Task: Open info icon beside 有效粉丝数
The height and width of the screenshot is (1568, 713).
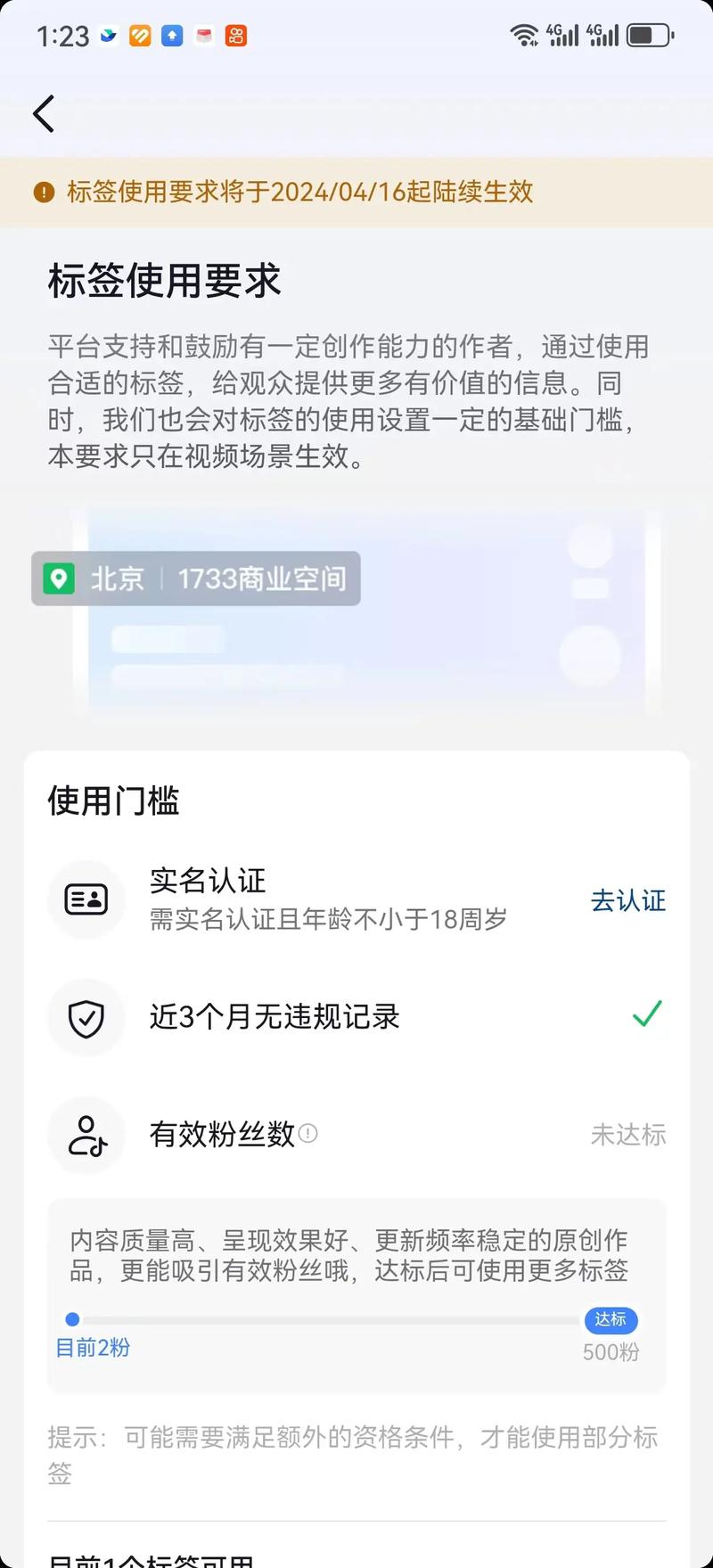Action: [x=308, y=1134]
